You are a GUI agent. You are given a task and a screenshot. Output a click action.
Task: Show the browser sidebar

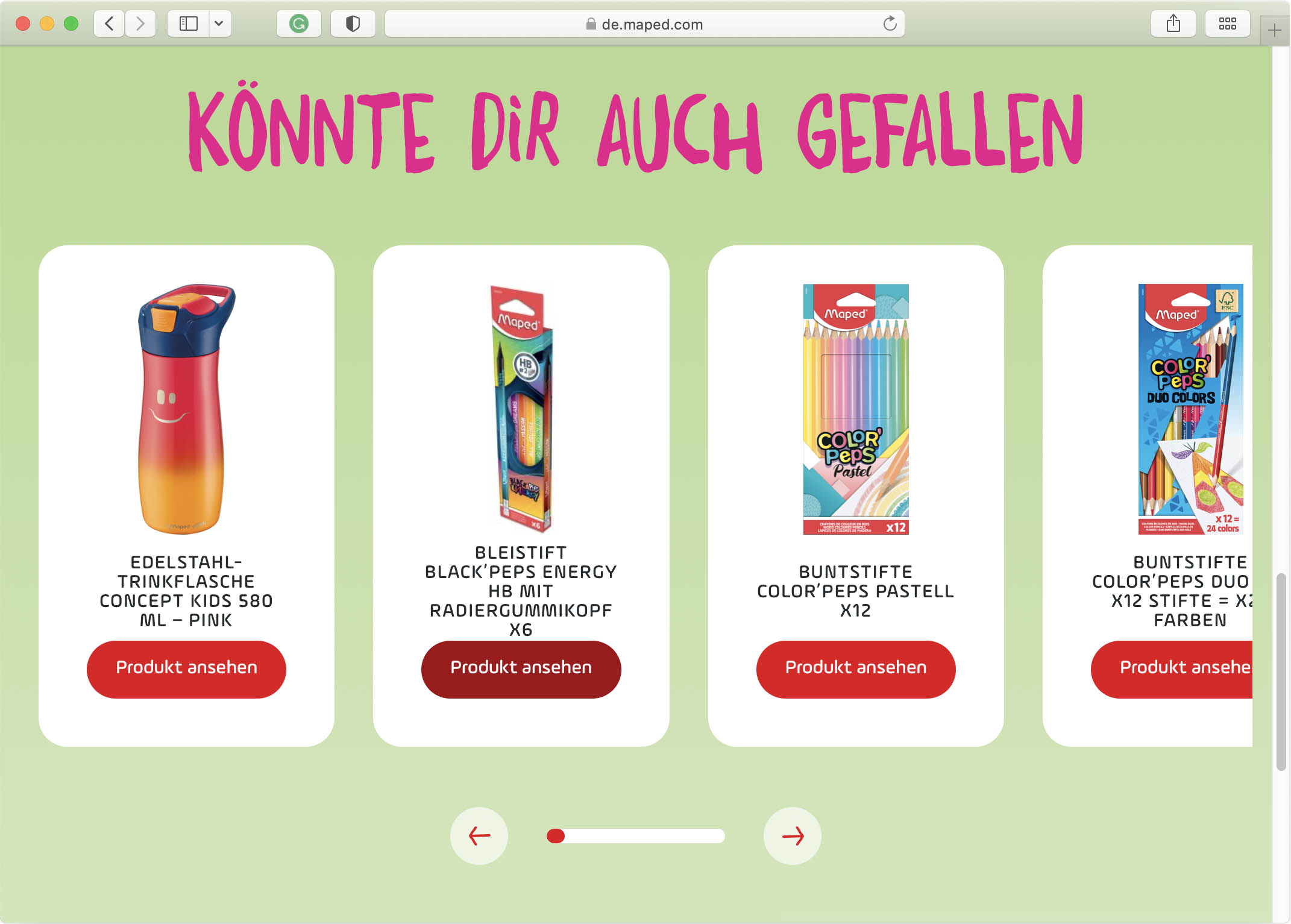(x=189, y=24)
